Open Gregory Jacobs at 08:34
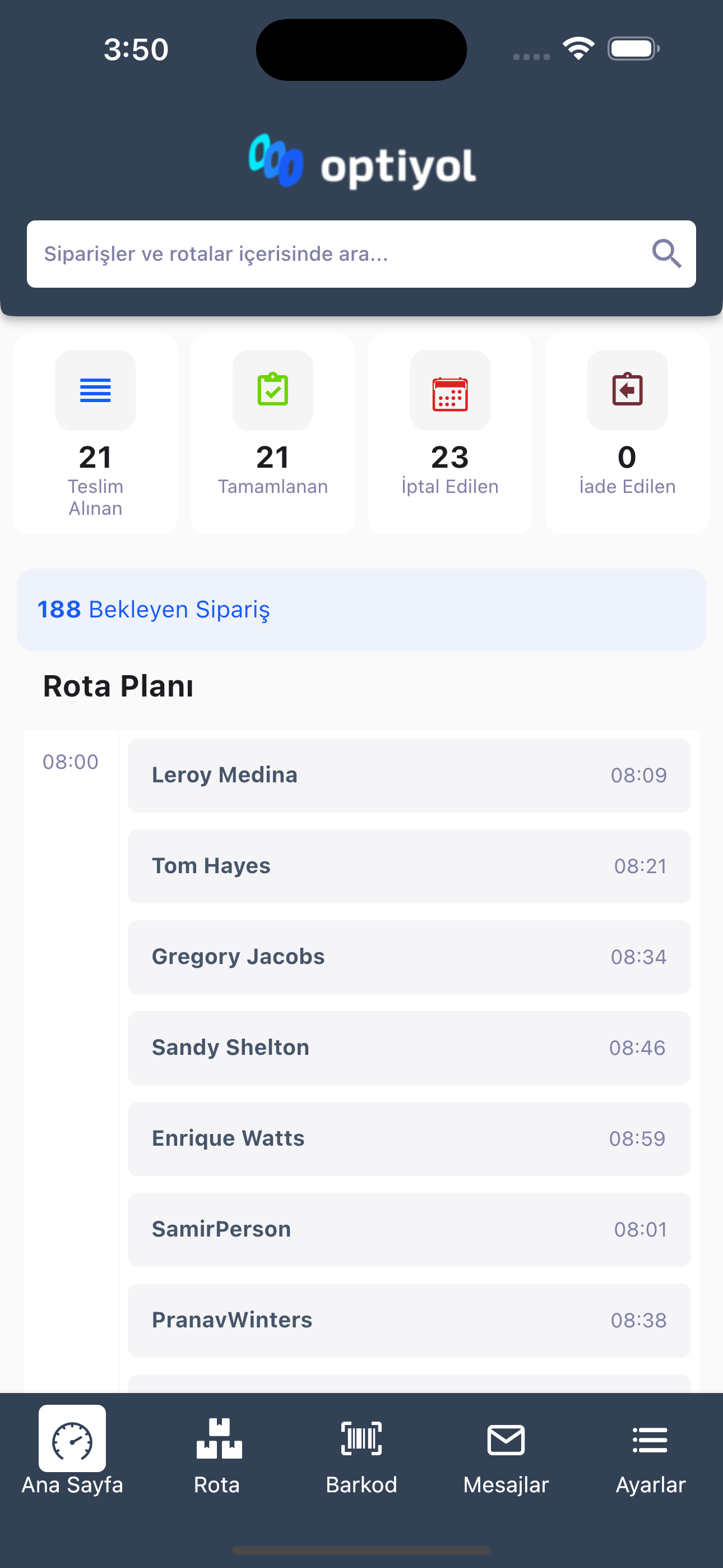 click(409, 956)
